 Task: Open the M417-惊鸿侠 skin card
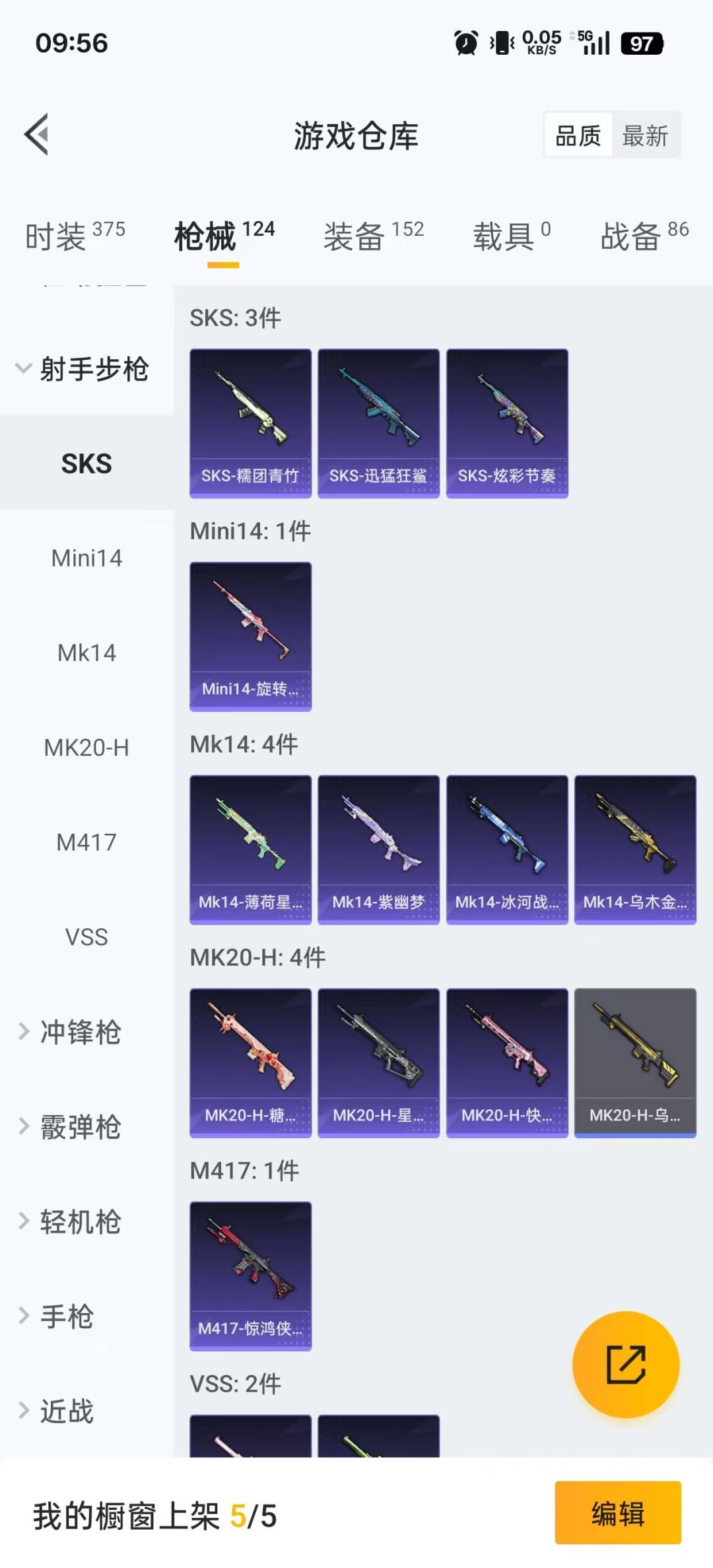[250, 1276]
